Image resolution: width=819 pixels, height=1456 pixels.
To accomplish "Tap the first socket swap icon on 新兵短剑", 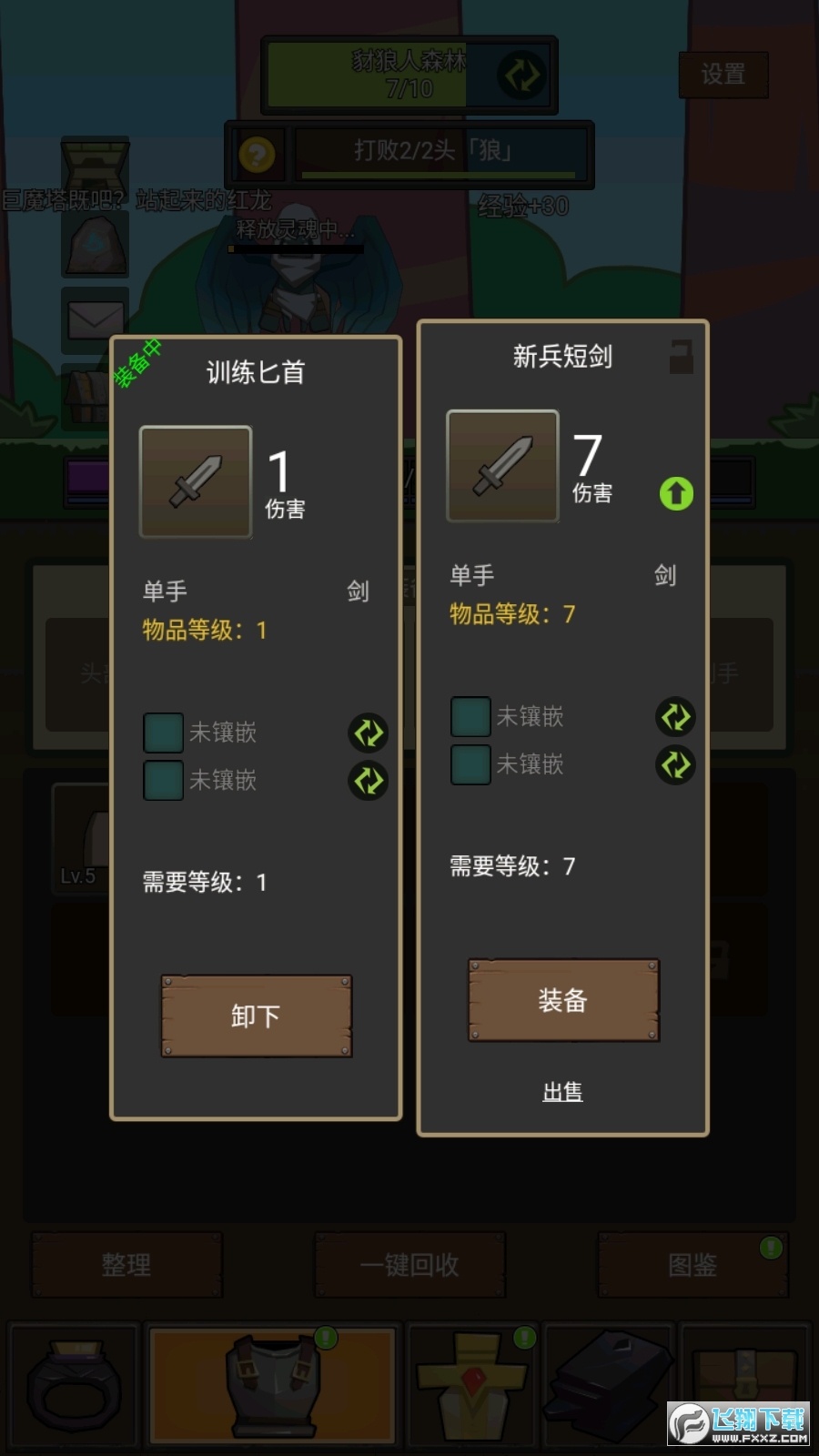I will (675, 717).
